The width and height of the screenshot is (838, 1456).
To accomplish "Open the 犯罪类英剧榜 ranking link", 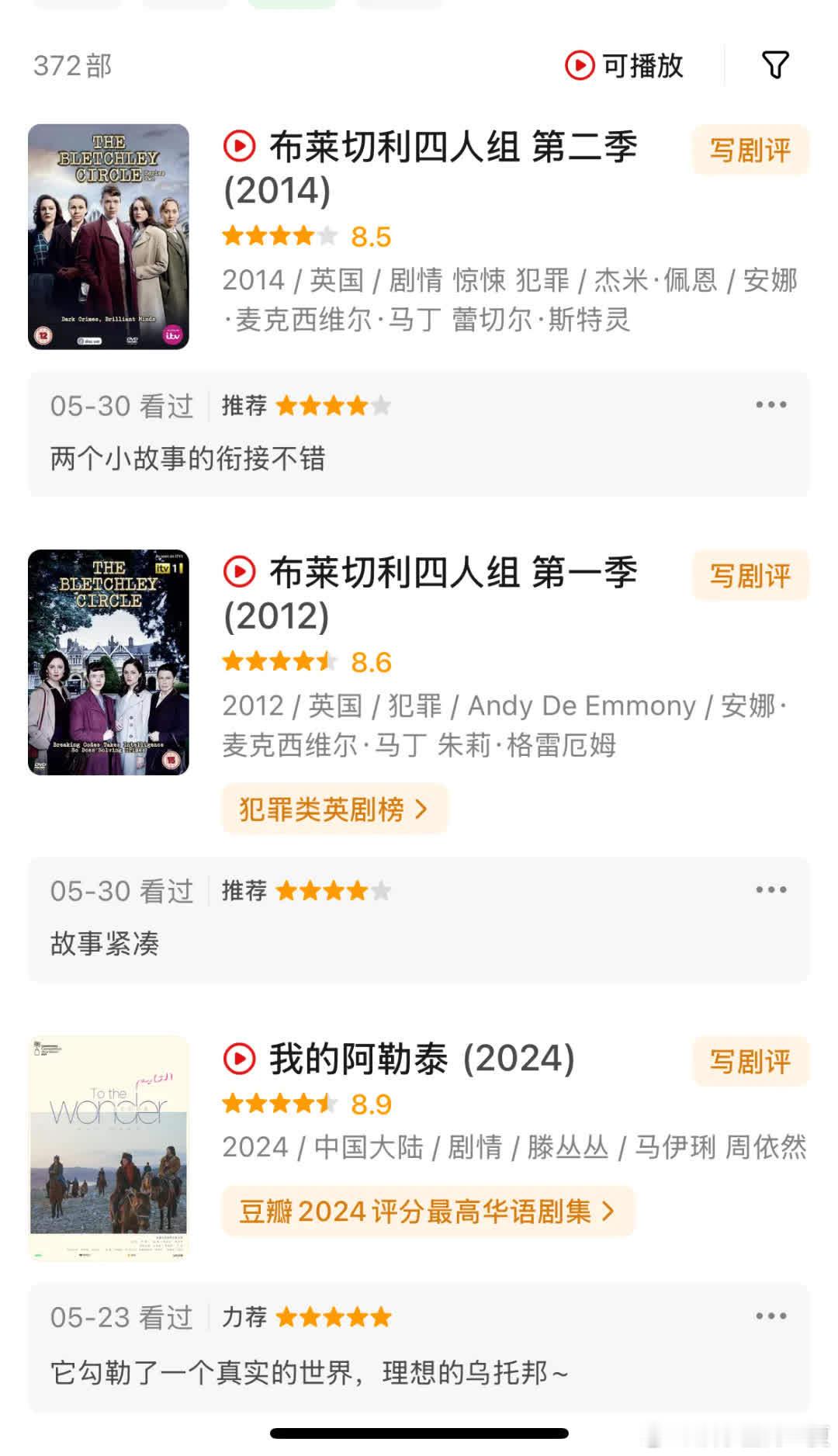I will [x=334, y=809].
